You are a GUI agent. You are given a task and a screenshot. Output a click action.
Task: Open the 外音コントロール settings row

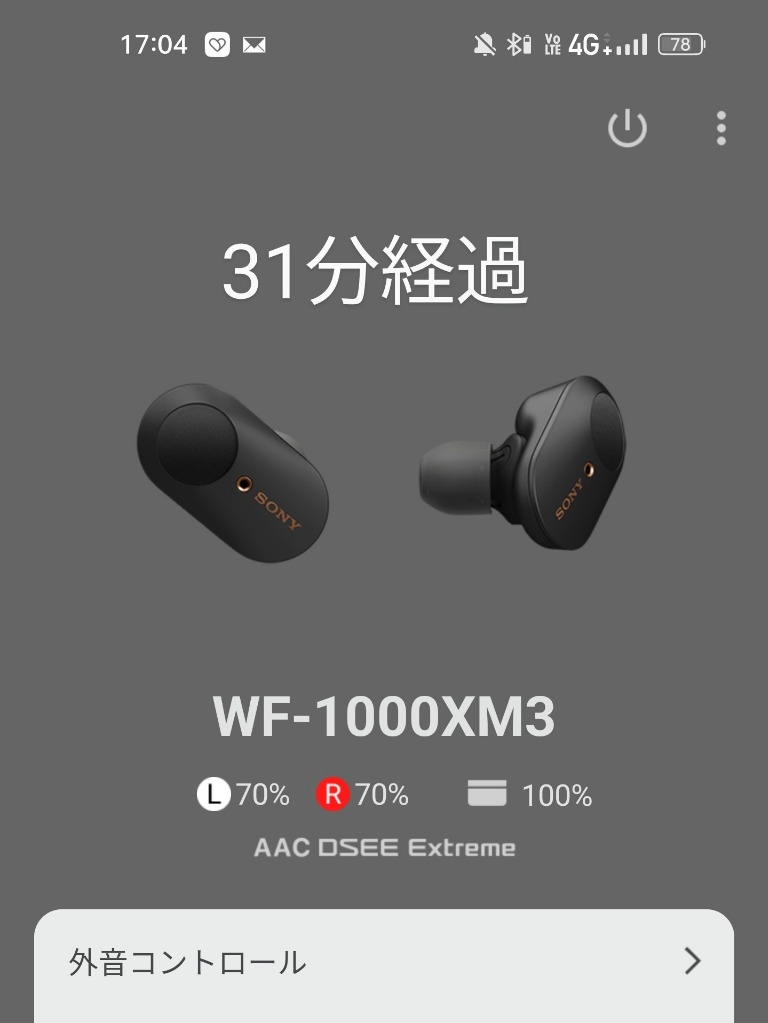coord(384,962)
